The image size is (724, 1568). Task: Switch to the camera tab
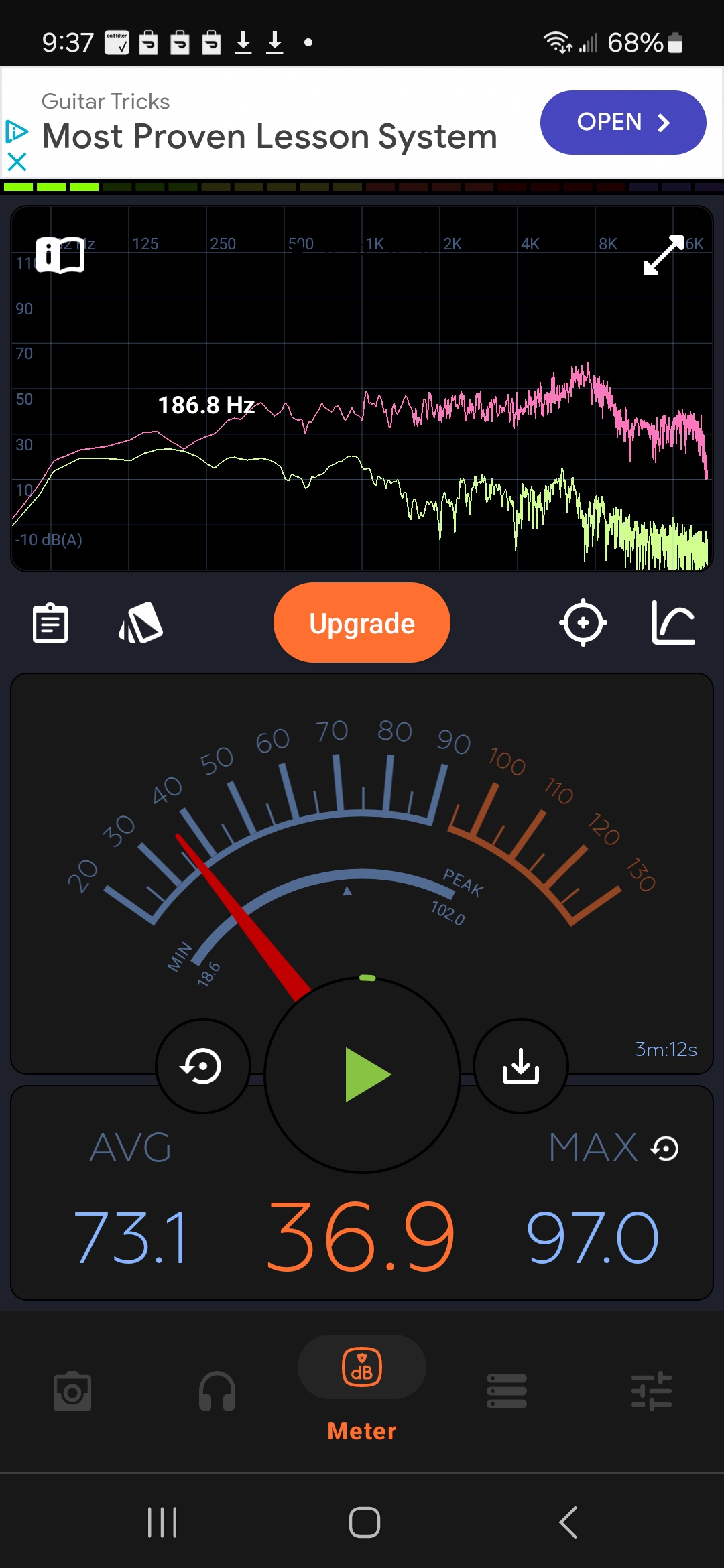click(72, 1391)
